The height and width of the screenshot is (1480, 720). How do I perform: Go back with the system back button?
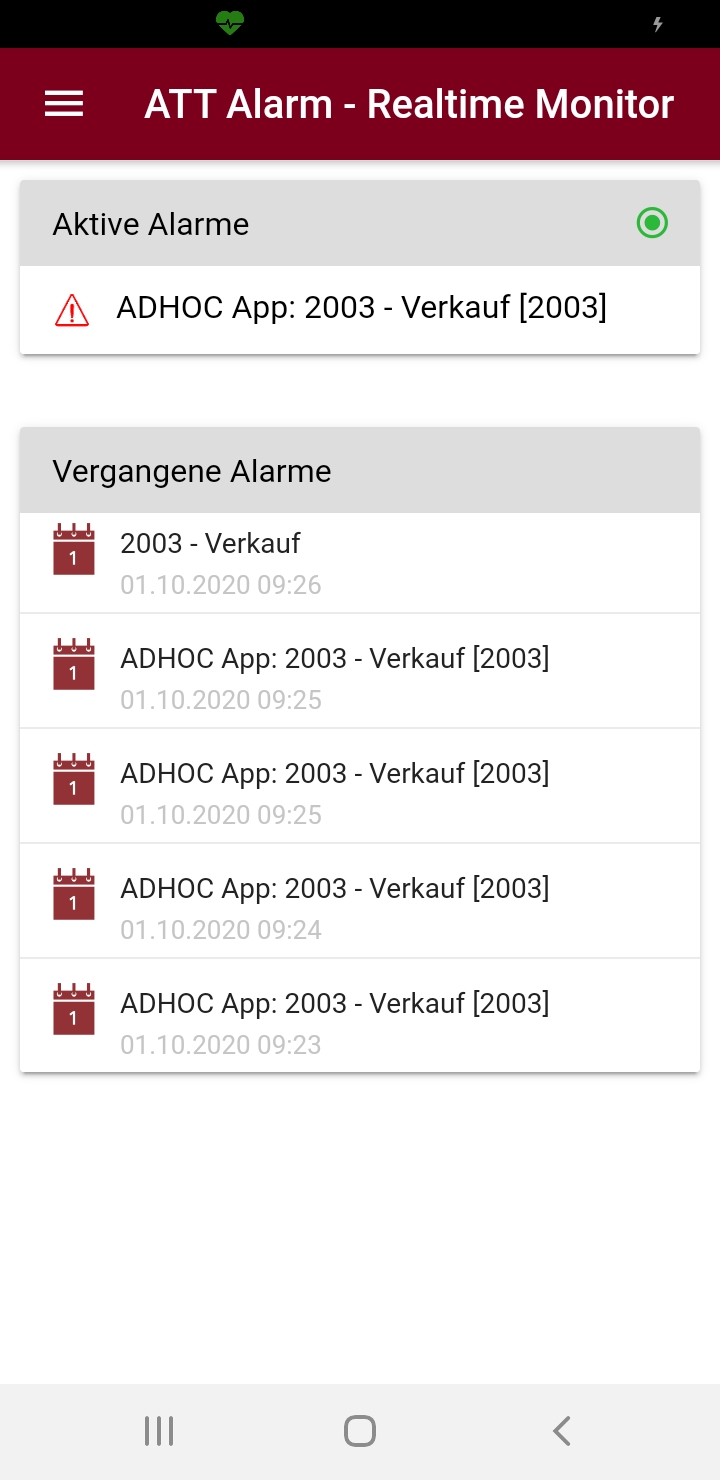click(562, 1431)
